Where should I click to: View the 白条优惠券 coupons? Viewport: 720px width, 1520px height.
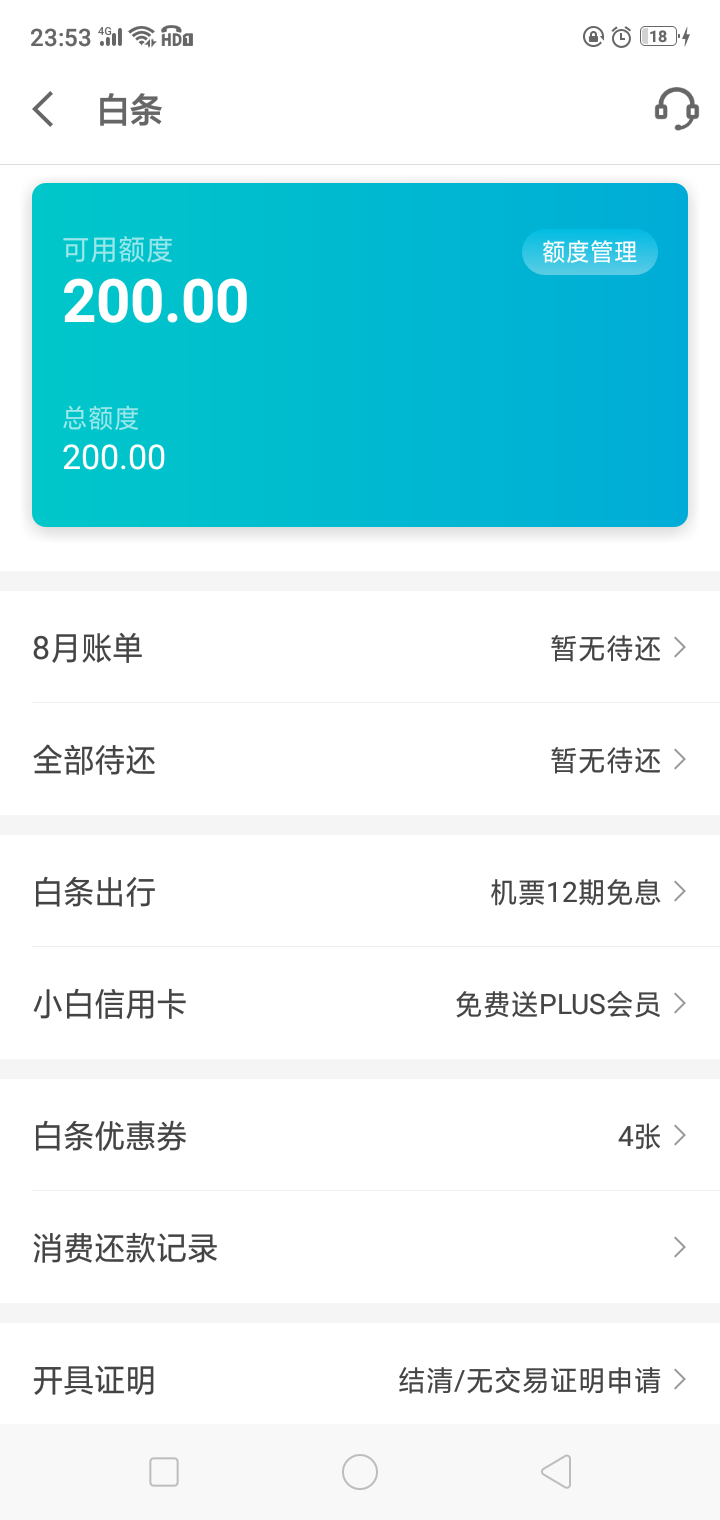tap(360, 1136)
